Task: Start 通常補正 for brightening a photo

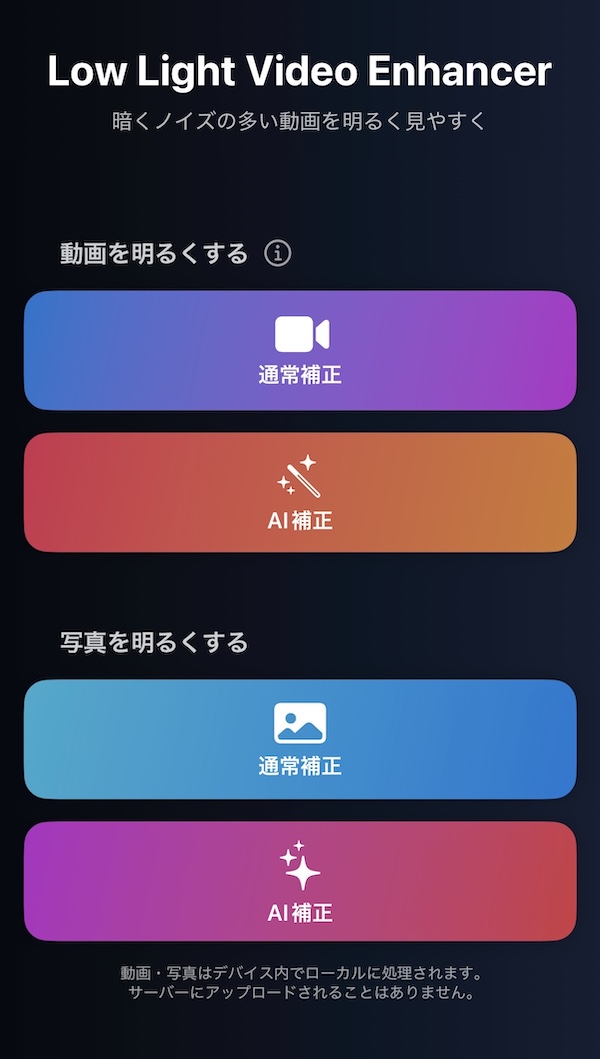Action: tap(300, 740)
